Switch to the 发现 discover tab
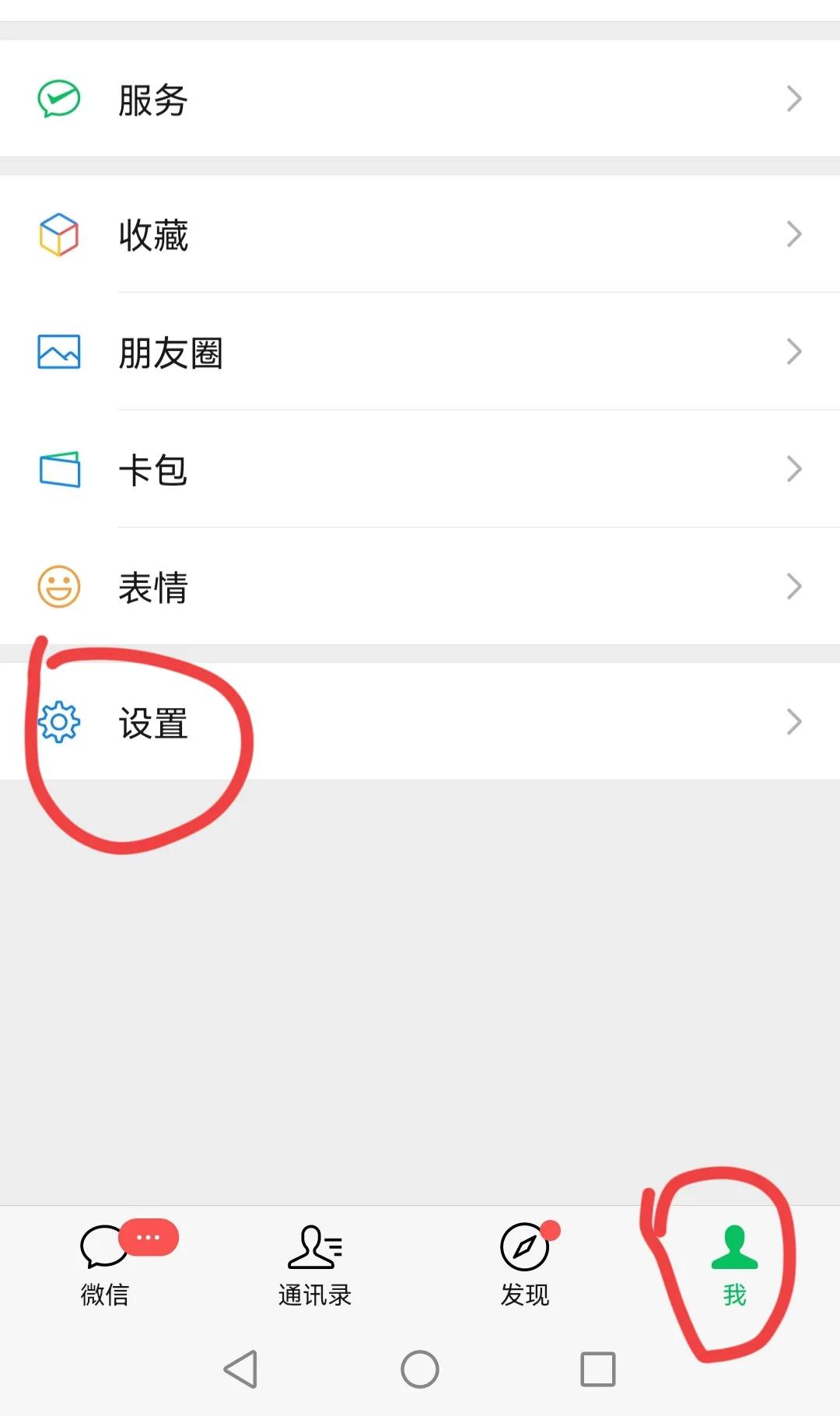Image resolution: width=840 pixels, height=1416 pixels. [525, 1264]
